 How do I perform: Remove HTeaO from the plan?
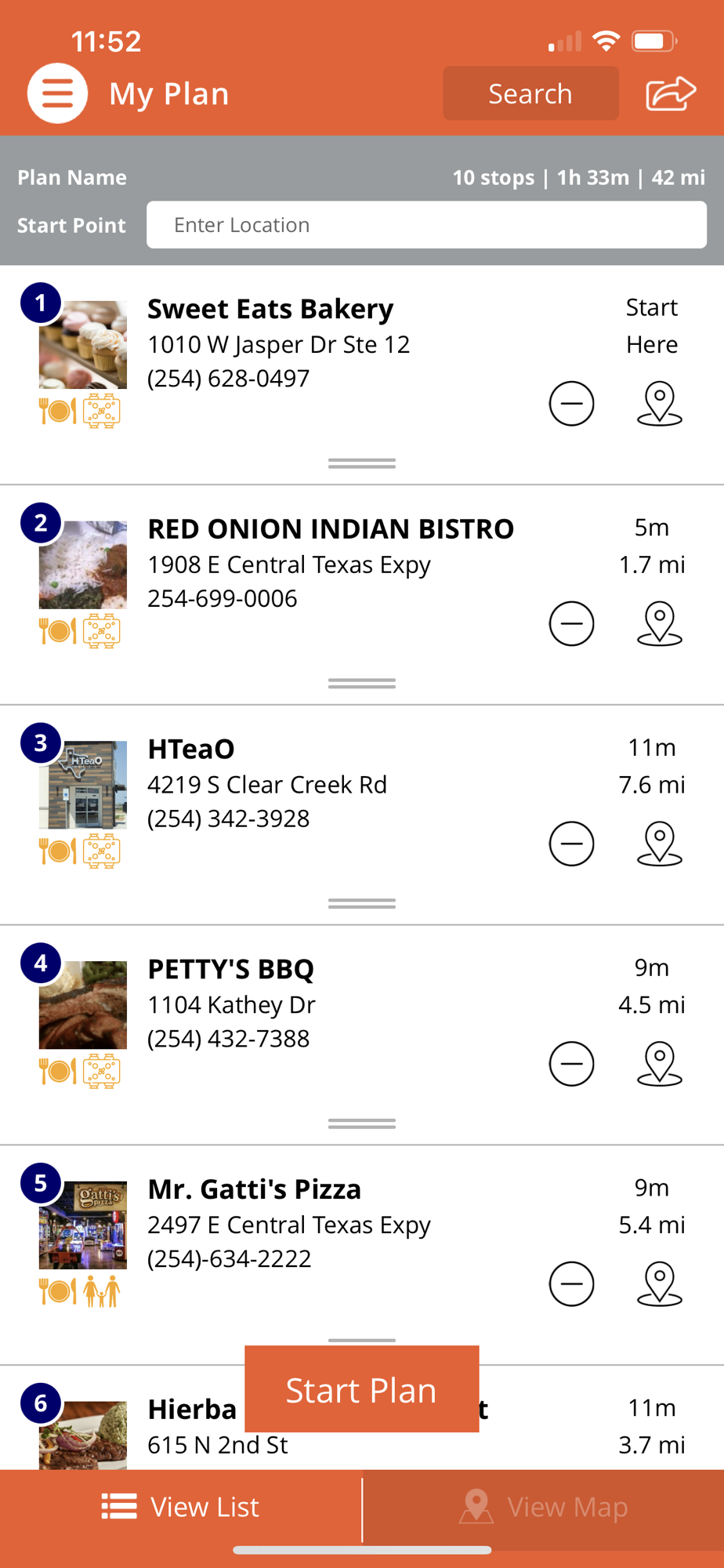point(571,844)
